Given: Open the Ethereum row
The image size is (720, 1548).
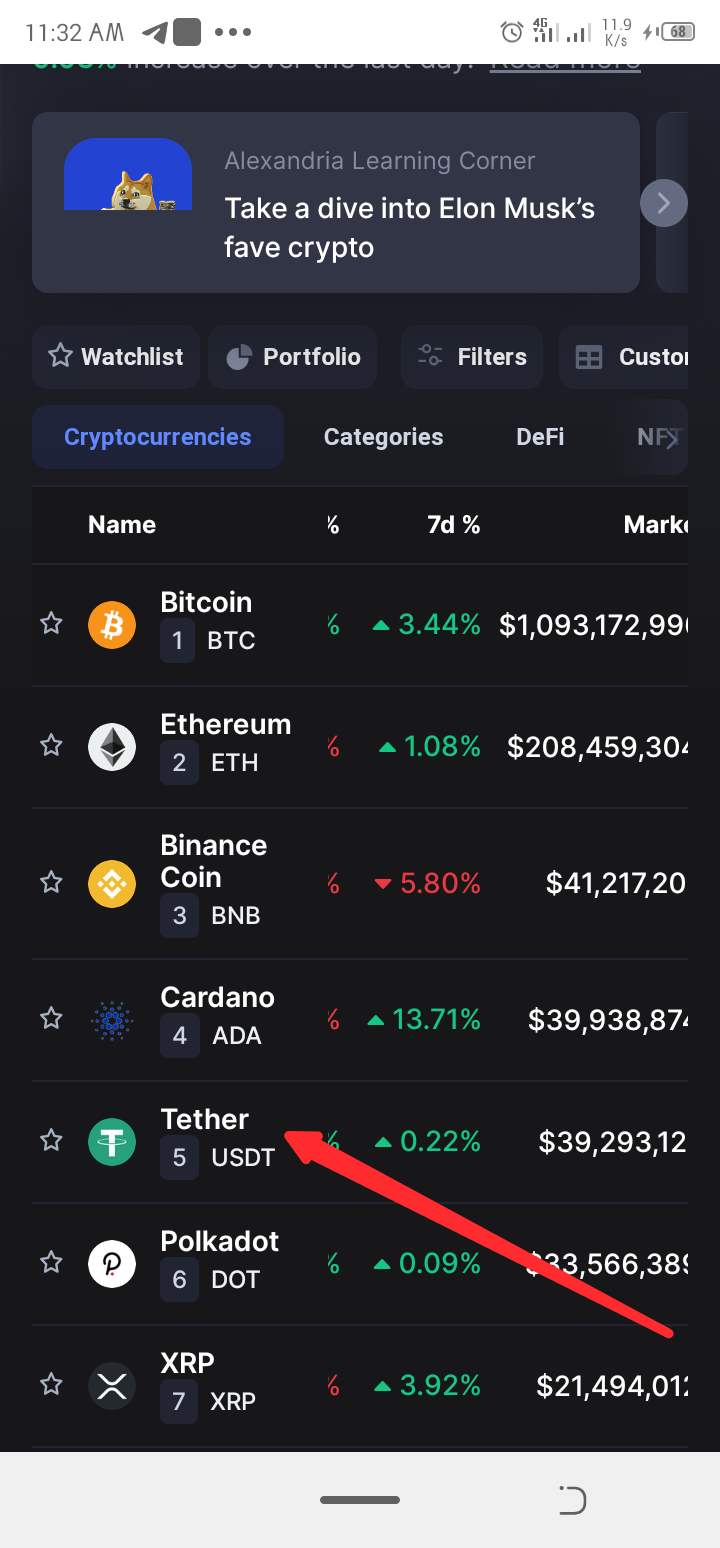Looking at the screenshot, I should click(360, 747).
